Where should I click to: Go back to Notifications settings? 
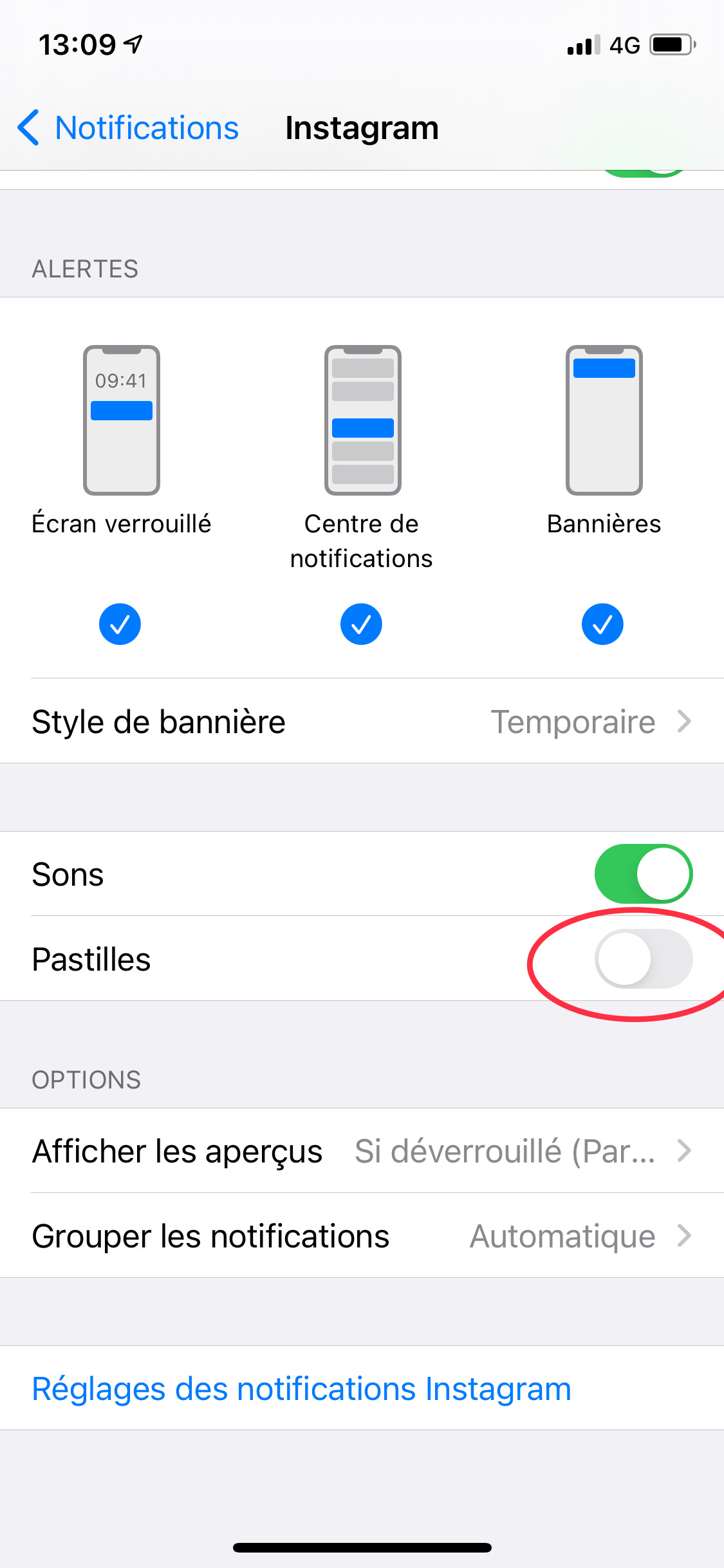127,127
